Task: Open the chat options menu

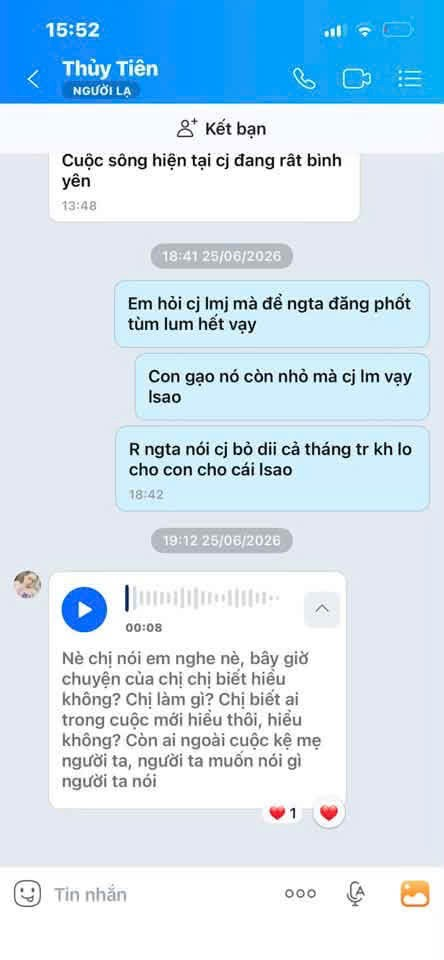Action: click(410, 78)
